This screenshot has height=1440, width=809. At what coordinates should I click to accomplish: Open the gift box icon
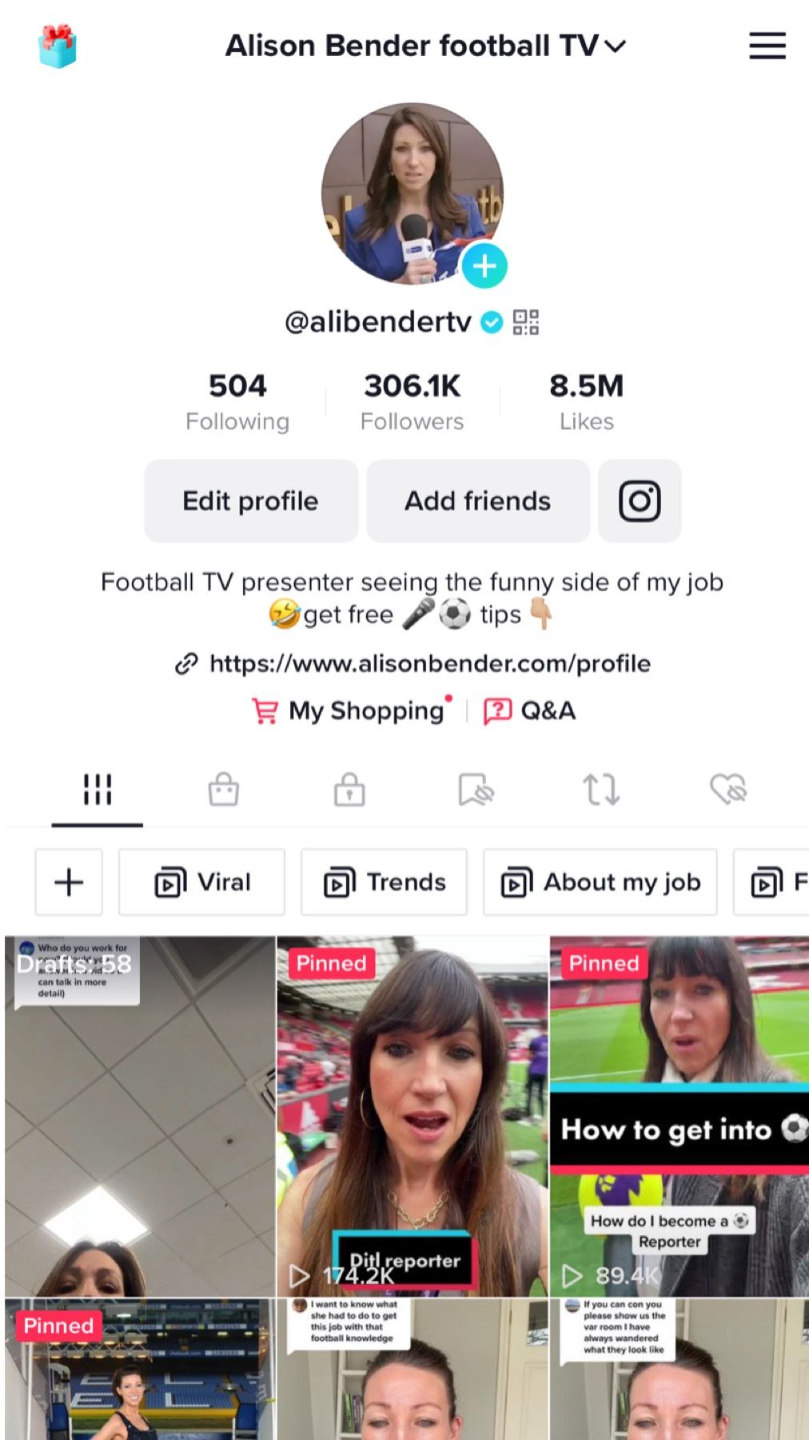(x=57, y=46)
